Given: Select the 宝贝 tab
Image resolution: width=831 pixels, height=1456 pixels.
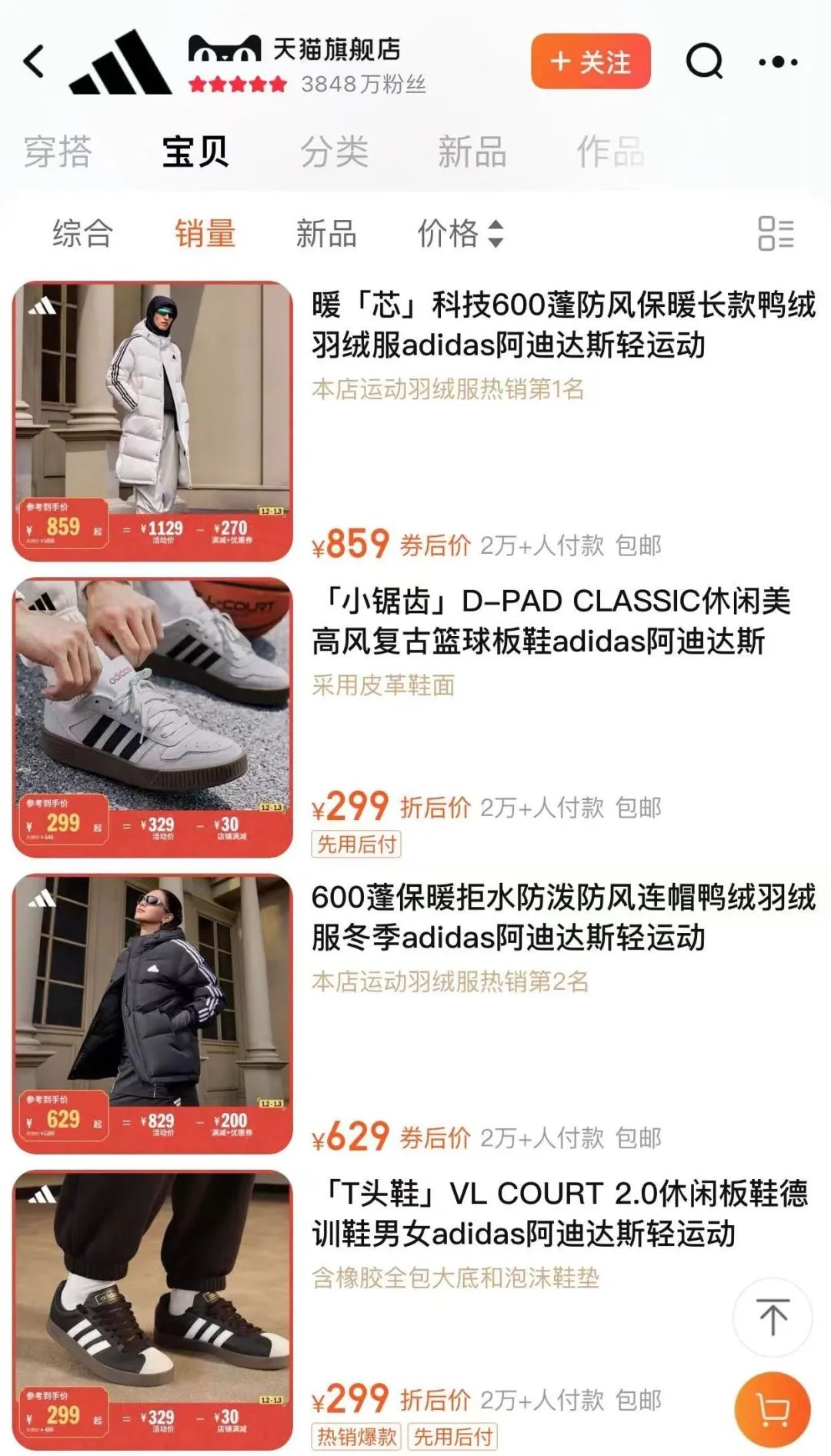Looking at the screenshot, I should click(195, 152).
